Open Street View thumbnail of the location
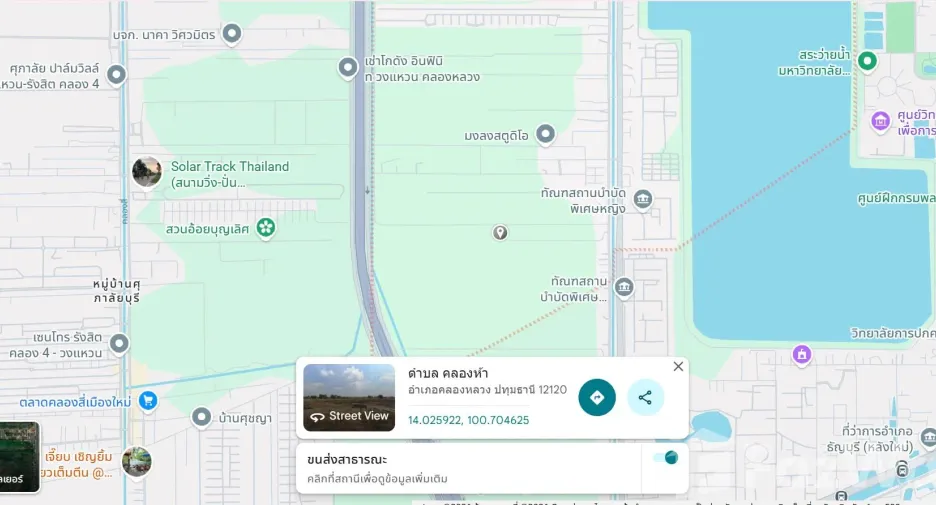 point(349,398)
